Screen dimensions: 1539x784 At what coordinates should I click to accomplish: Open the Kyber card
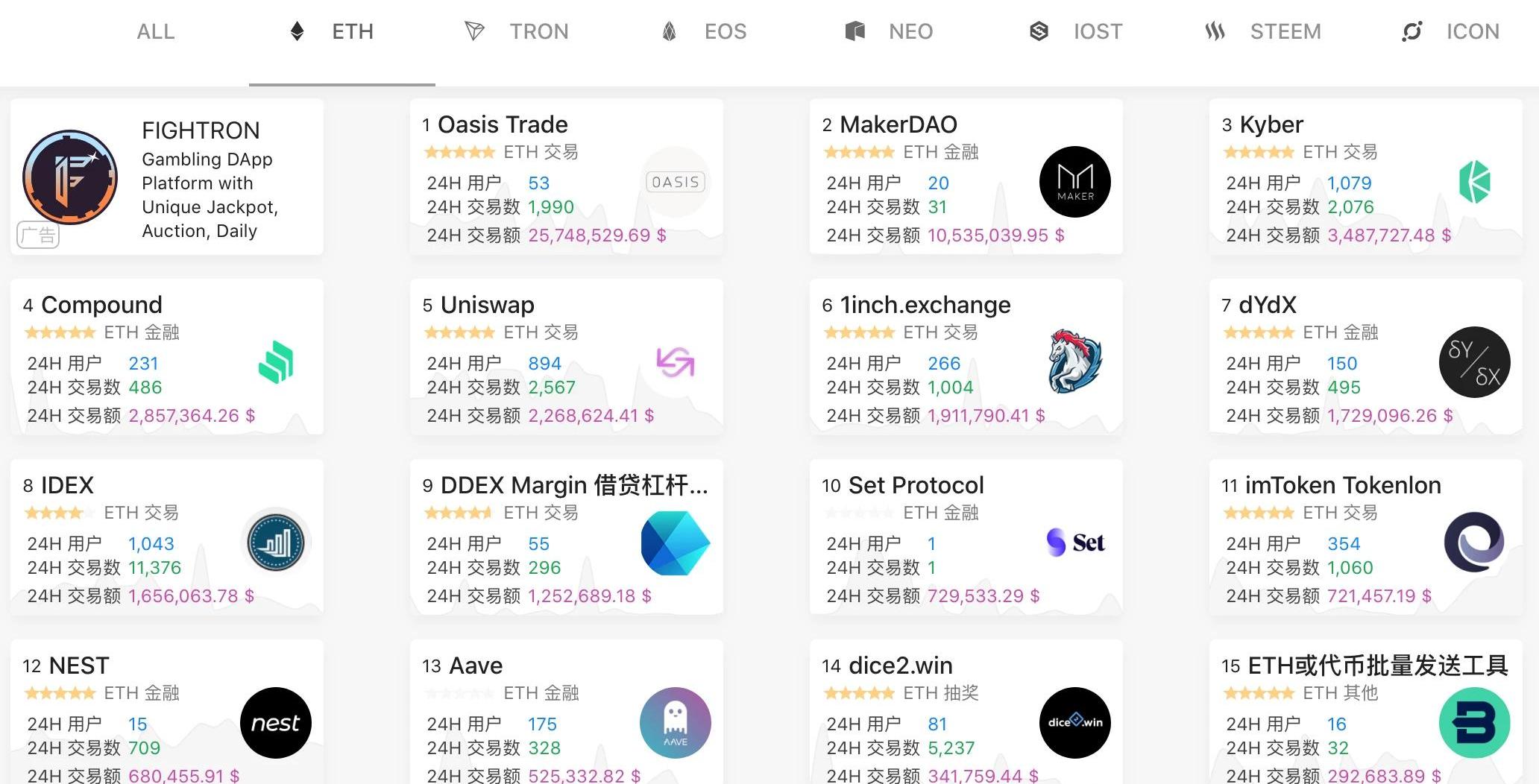(1365, 177)
